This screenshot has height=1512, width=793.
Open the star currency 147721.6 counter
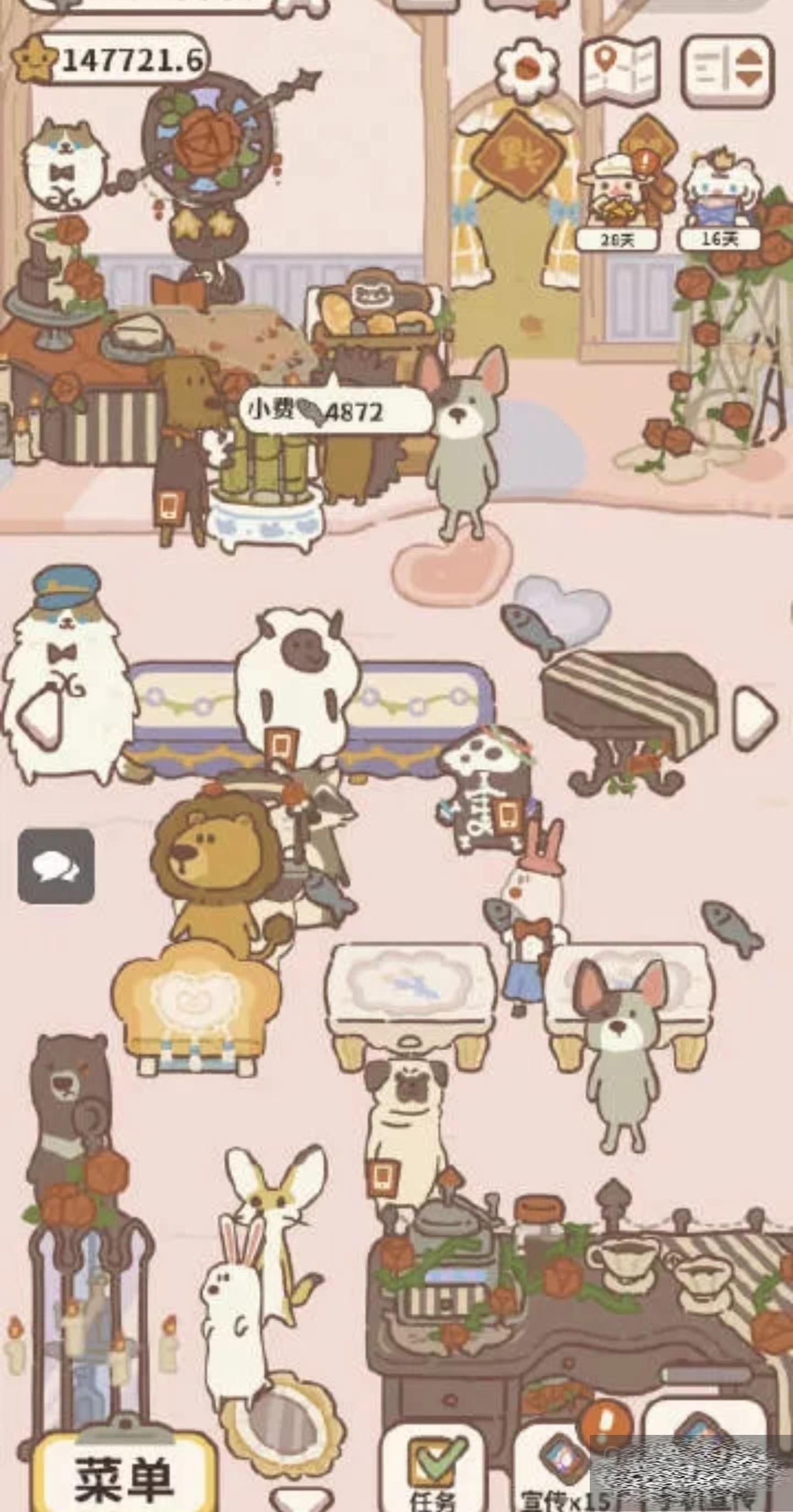[x=111, y=60]
